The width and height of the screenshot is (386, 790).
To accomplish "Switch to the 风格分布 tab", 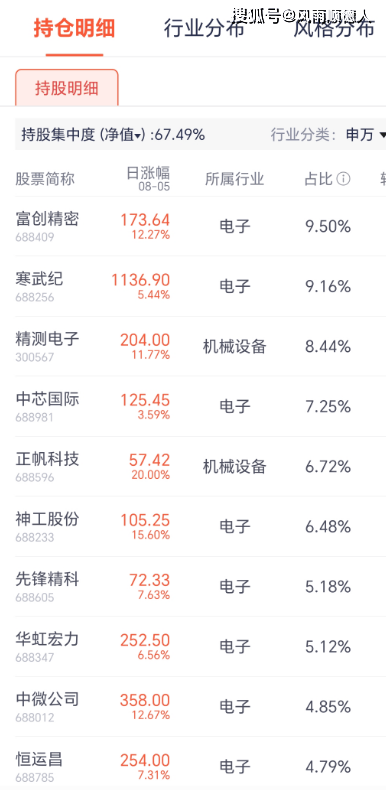I will point(335,28).
